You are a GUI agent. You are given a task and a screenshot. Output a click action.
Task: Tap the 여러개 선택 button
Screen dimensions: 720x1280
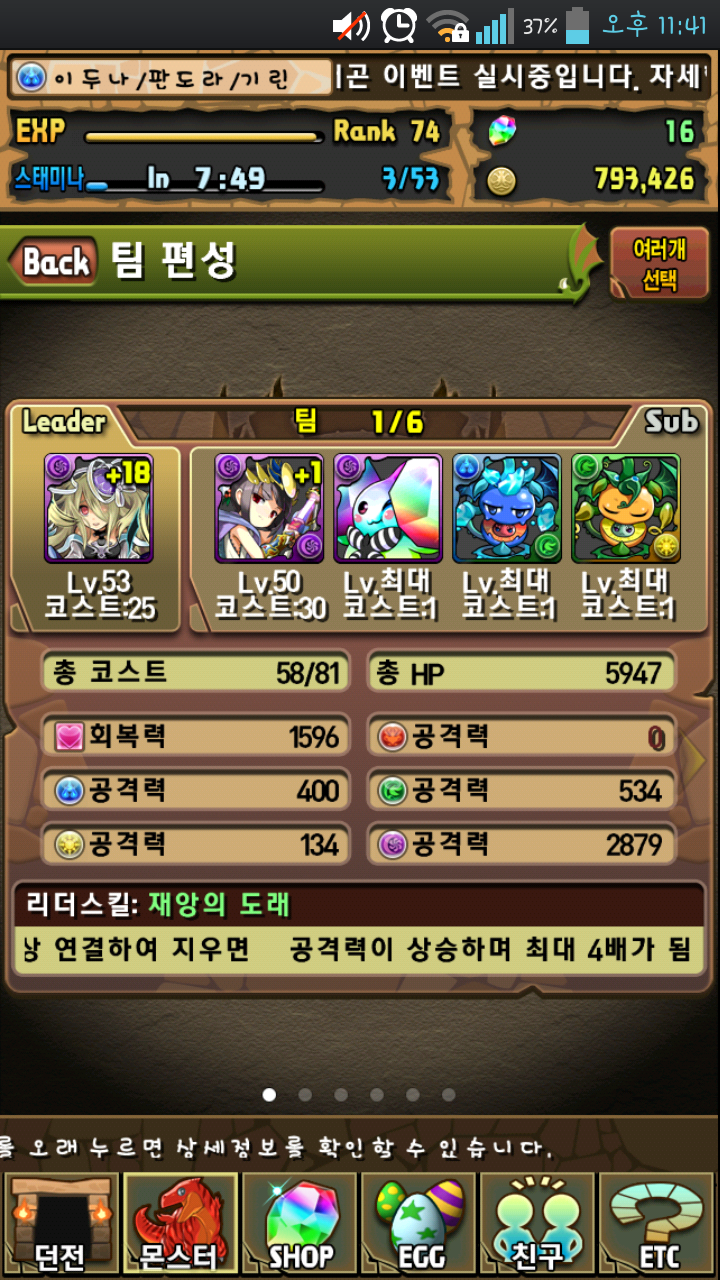click(659, 264)
